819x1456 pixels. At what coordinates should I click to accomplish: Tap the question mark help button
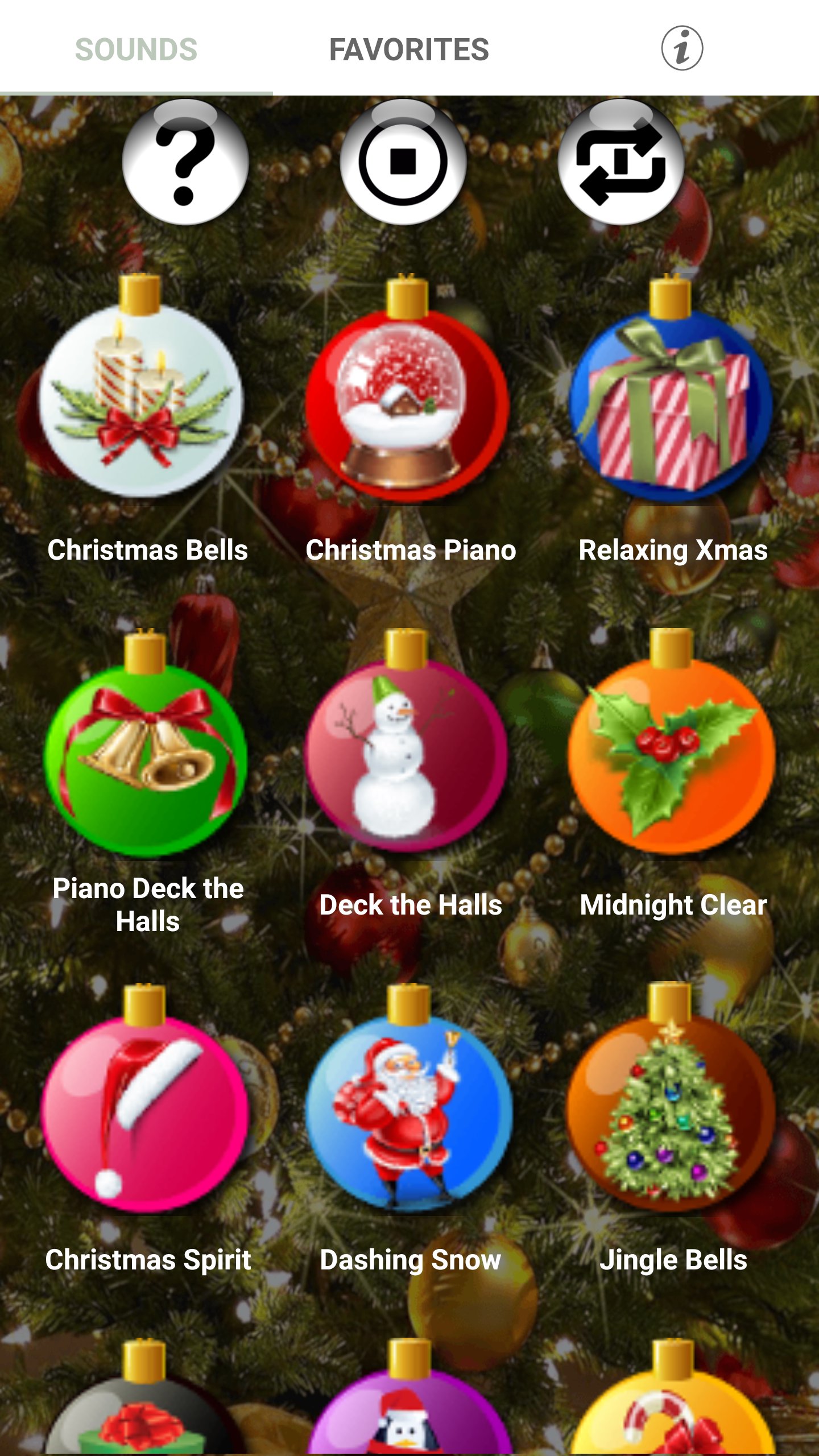[x=185, y=163]
